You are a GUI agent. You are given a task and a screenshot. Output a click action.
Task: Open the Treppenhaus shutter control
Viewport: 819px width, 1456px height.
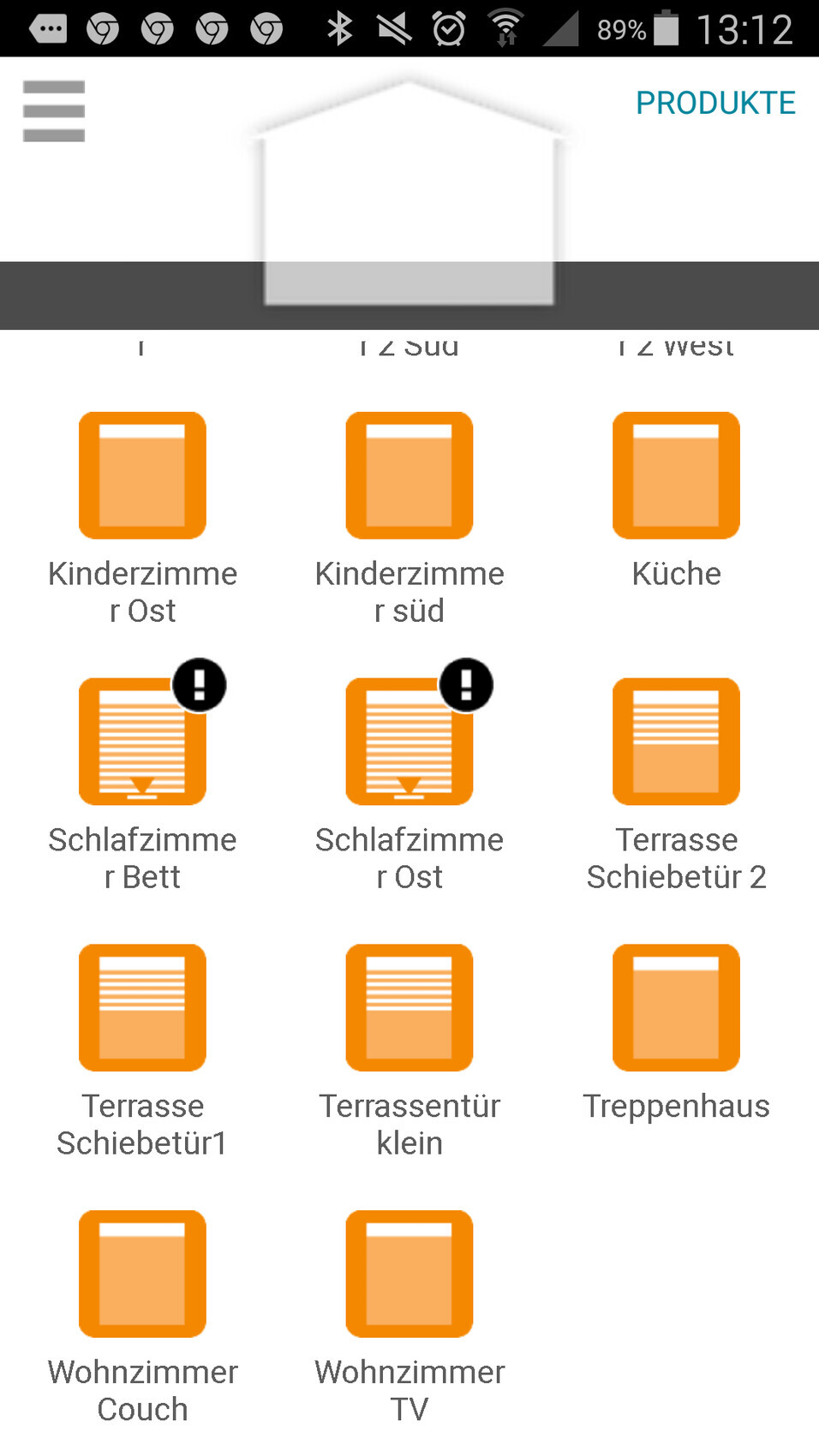(x=676, y=1008)
